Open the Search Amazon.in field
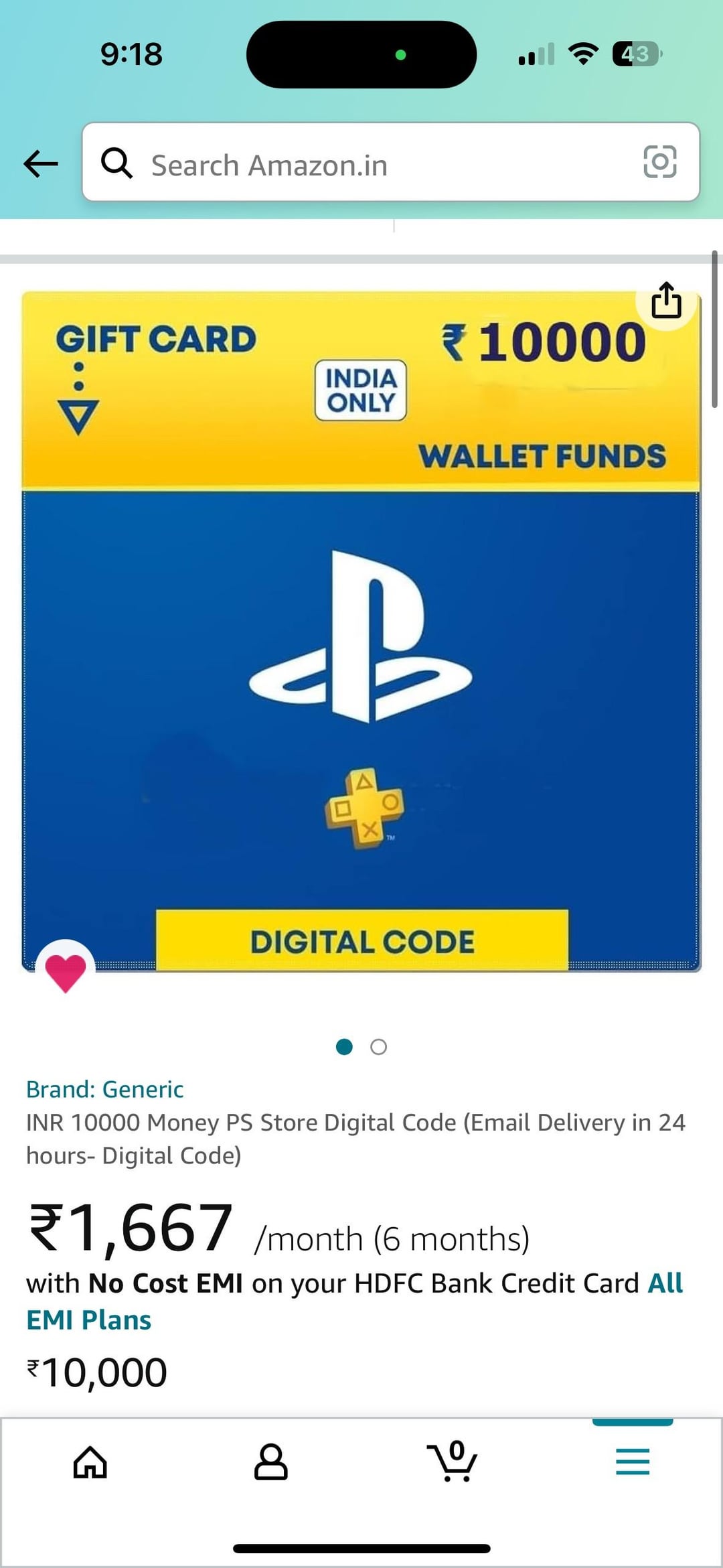Screen dimensions: 723x1568 click(x=375, y=165)
